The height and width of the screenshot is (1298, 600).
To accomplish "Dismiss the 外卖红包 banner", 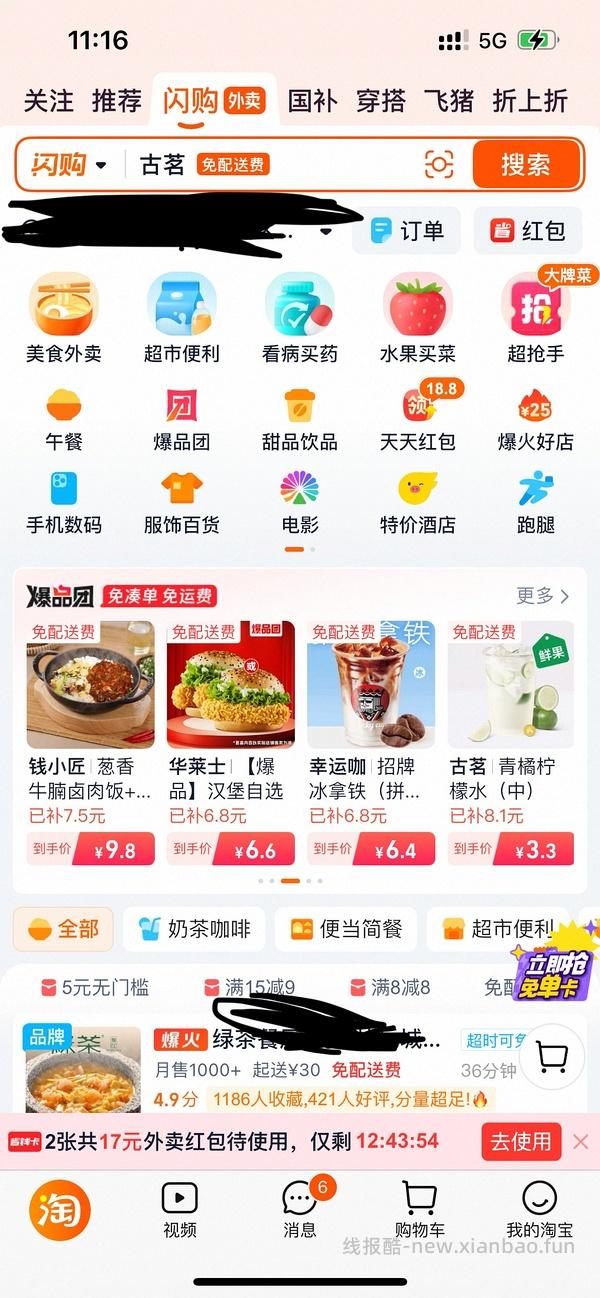I will coord(581,1141).
